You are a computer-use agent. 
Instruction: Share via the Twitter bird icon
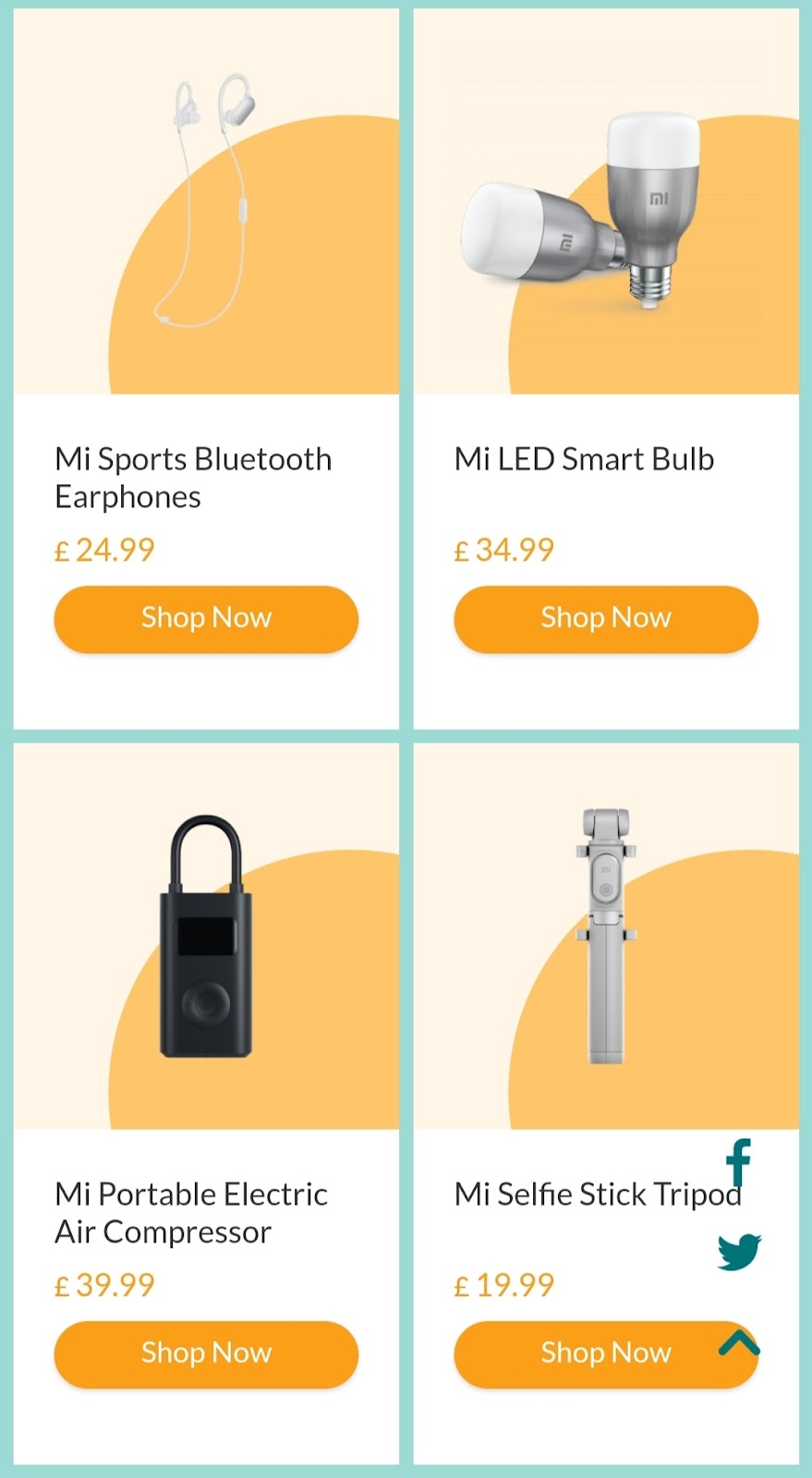tap(739, 1252)
